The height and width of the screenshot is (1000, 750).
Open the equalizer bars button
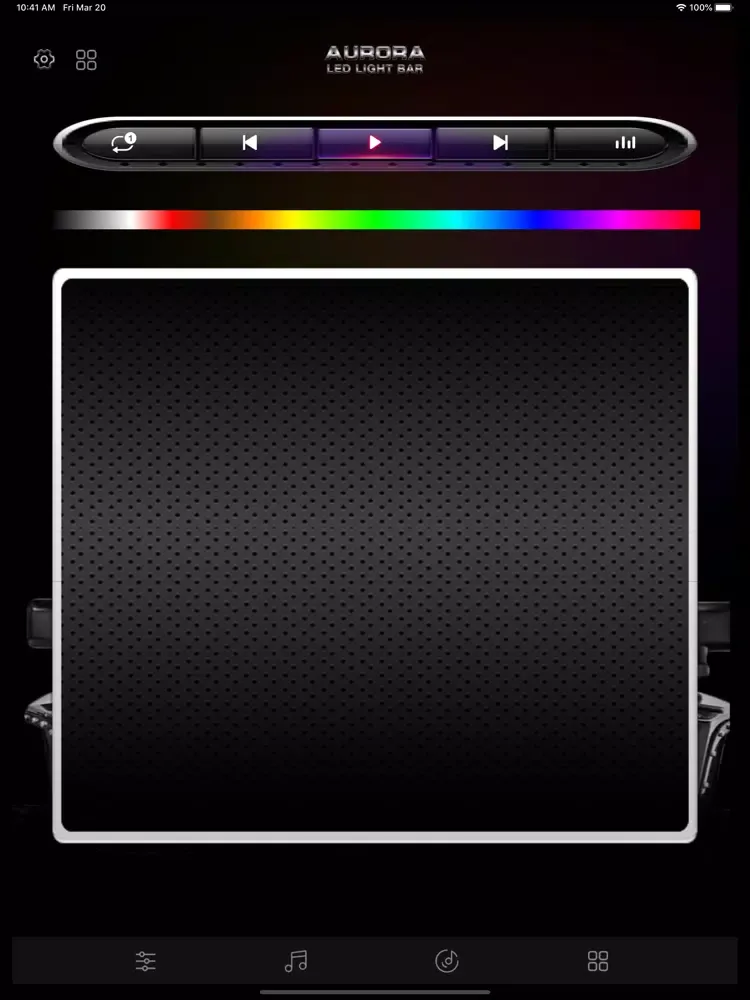click(x=625, y=143)
